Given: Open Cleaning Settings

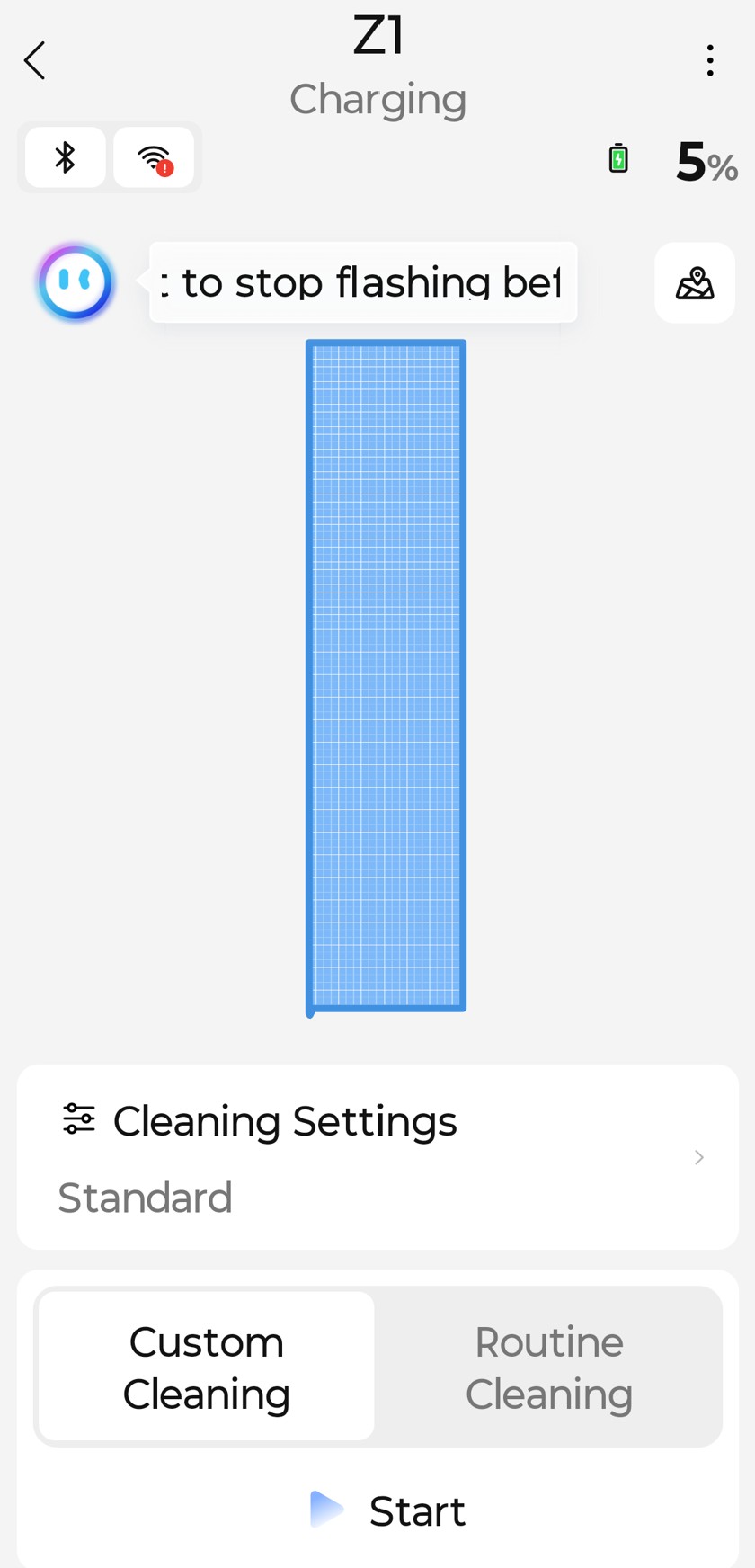Looking at the screenshot, I should point(377,1156).
